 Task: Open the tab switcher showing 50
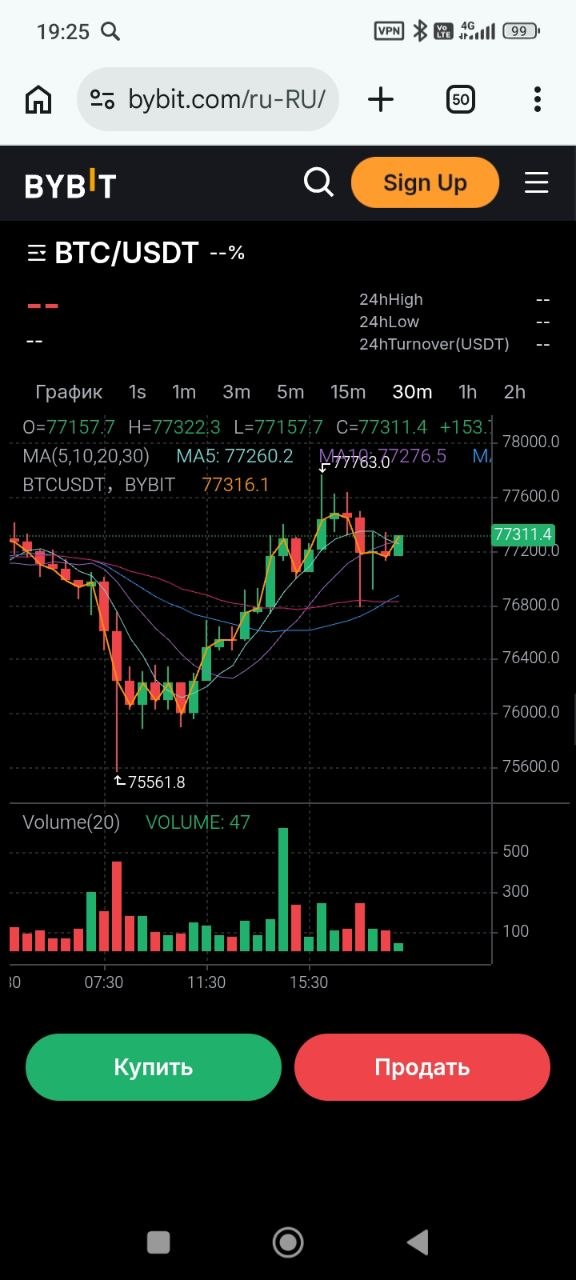click(x=460, y=99)
